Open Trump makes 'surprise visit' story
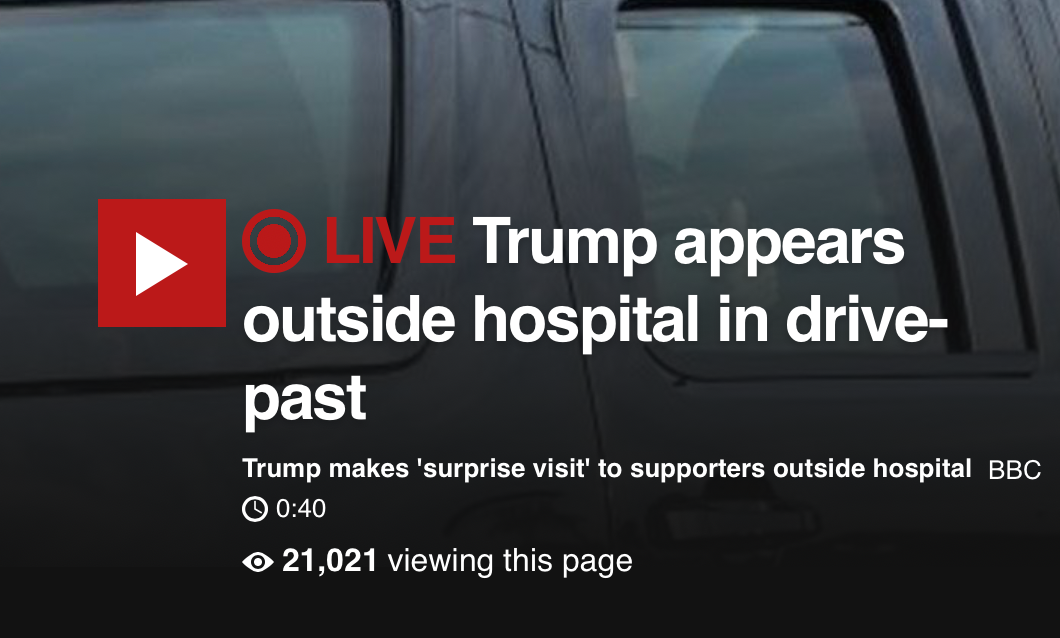The image size is (1060, 638). coord(607,469)
